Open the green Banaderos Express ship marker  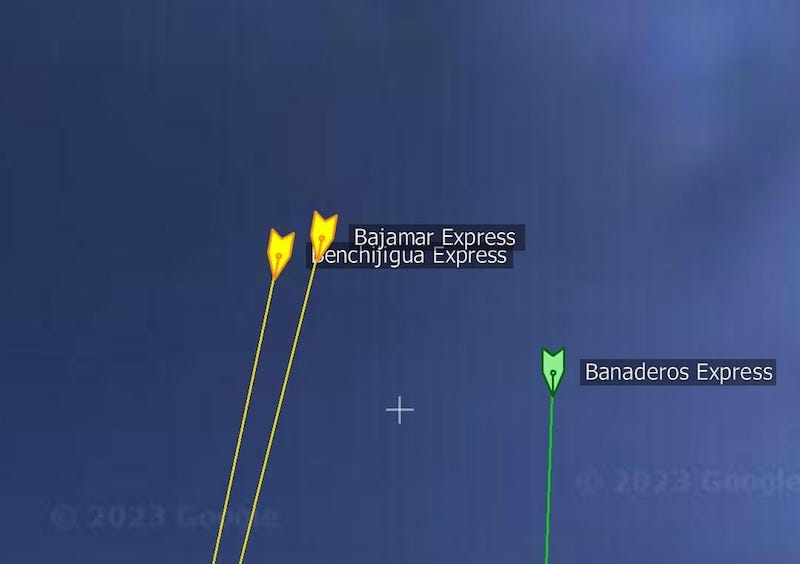point(553,371)
